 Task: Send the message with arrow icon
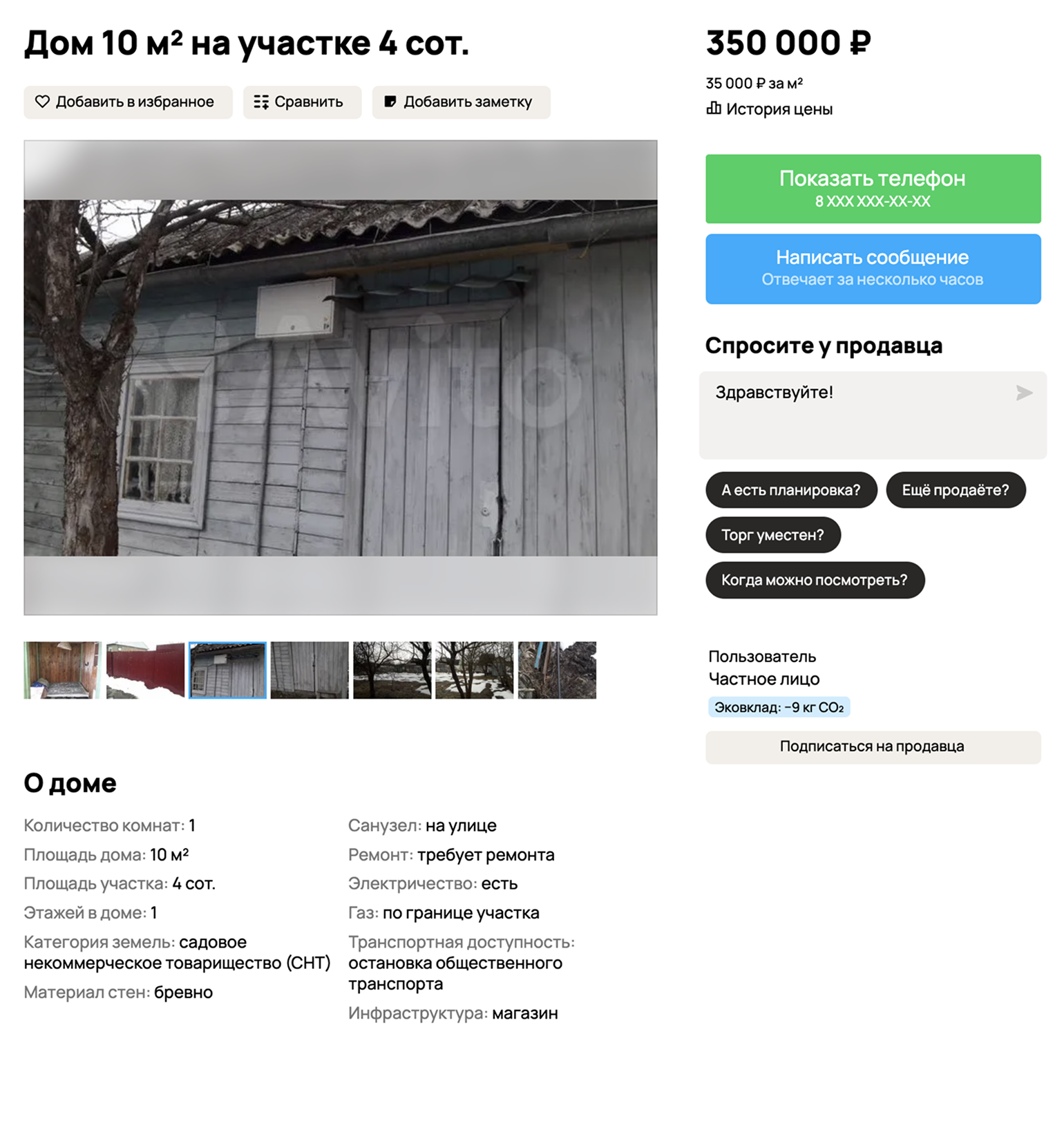[1024, 393]
